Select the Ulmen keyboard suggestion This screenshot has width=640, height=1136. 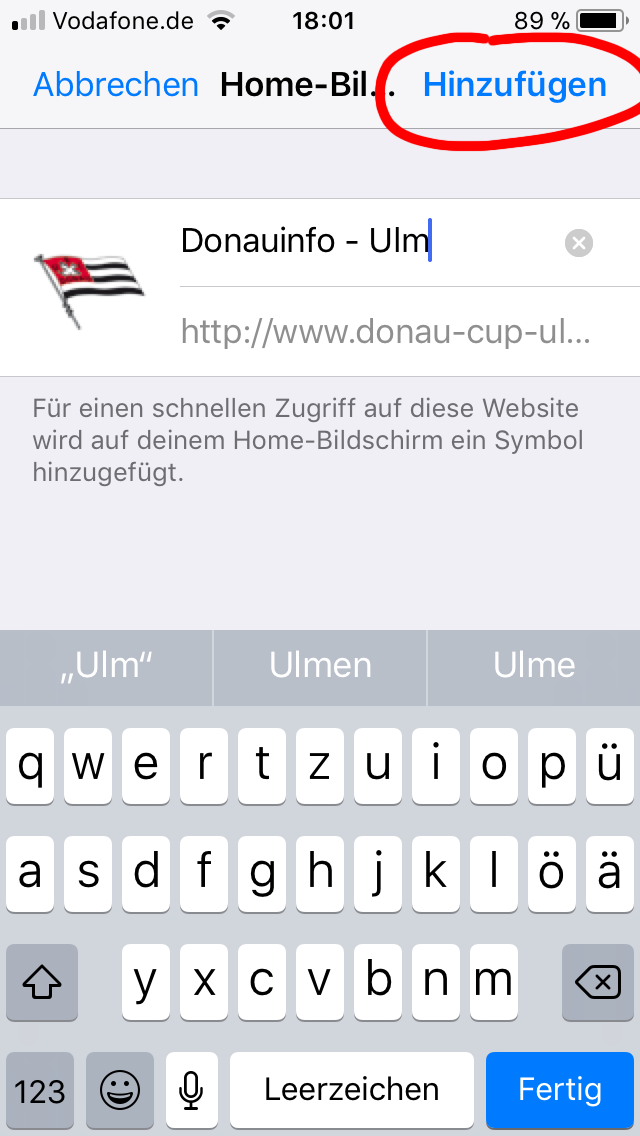pos(320,666)
